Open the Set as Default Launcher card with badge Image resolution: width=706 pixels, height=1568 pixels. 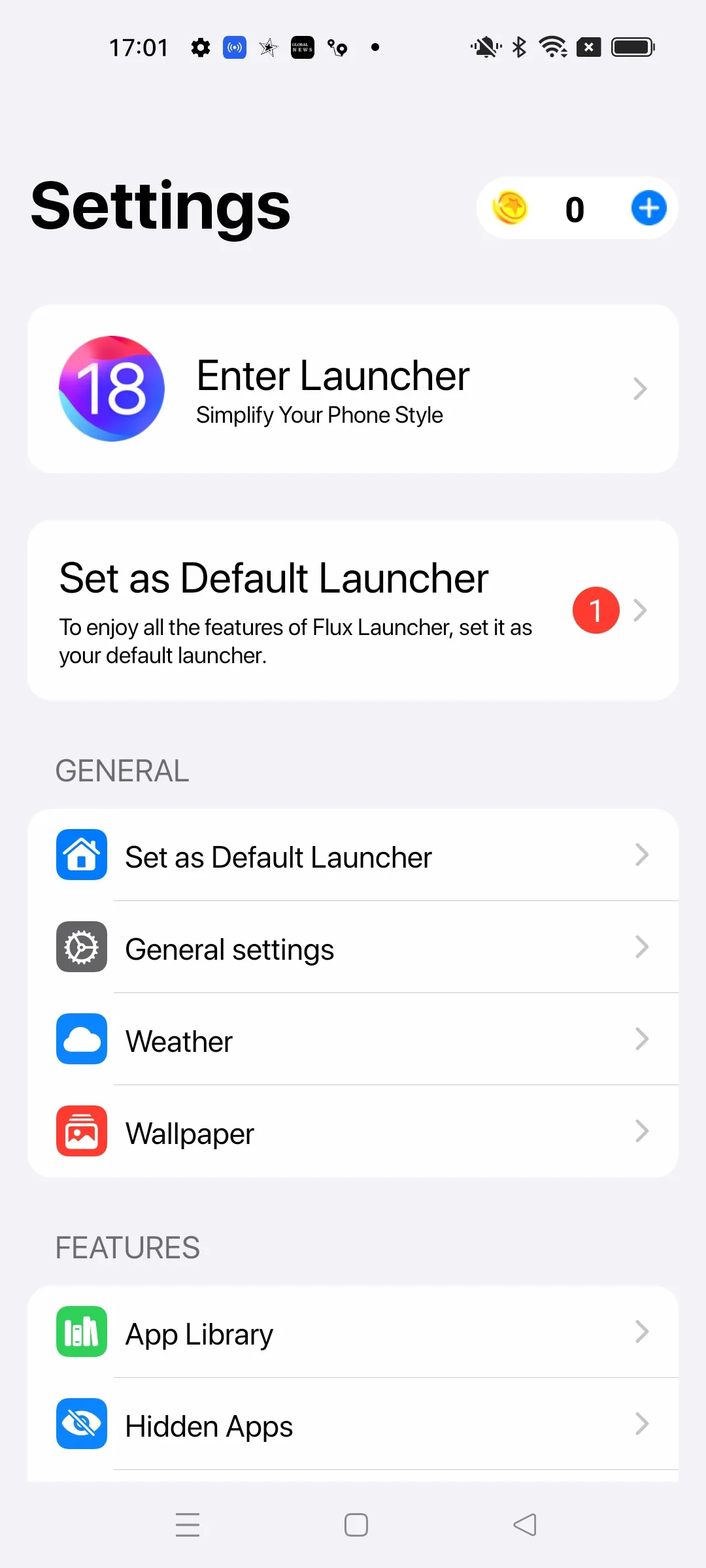353,610
